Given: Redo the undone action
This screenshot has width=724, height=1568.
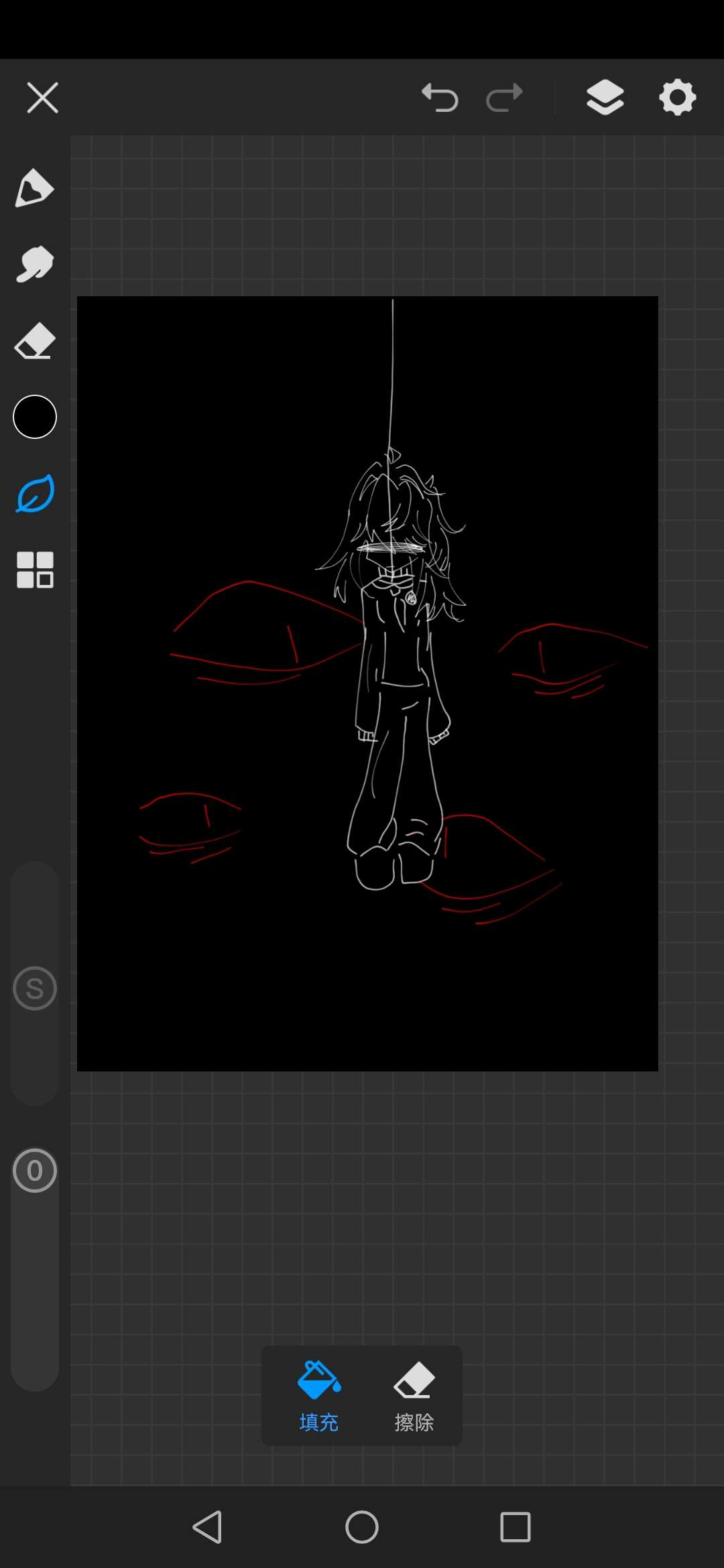Looking at the screenshot, I should point(504,98).
